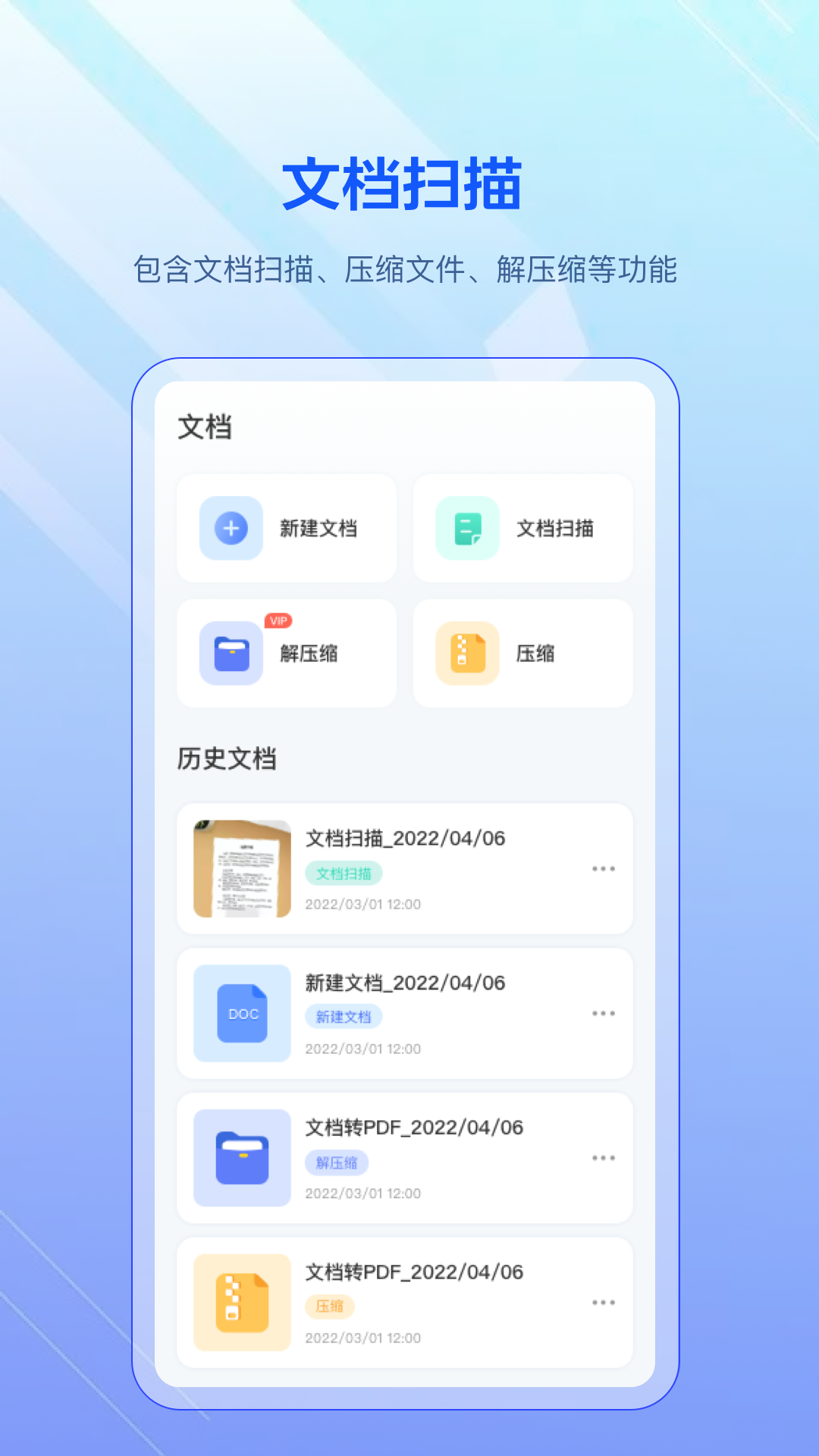Image resolution: width=819 pixels, height=1456 pixels.
Task: Click the blue 新建文档 tag label
Action: coord(344,1018)
